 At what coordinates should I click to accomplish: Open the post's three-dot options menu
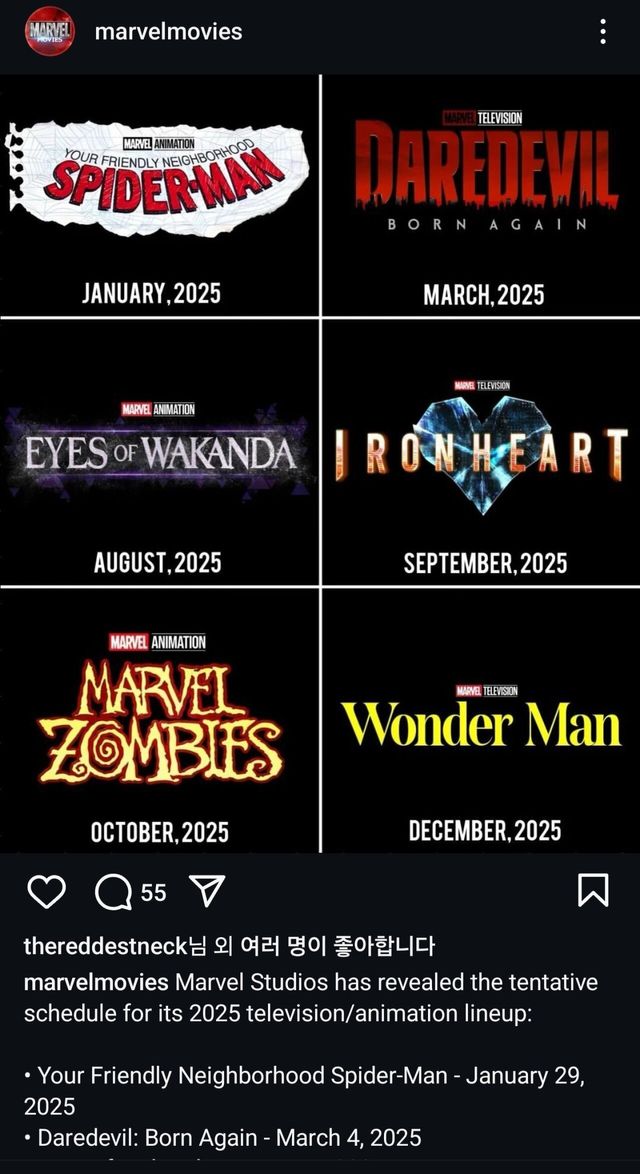(x=602, y=31)
